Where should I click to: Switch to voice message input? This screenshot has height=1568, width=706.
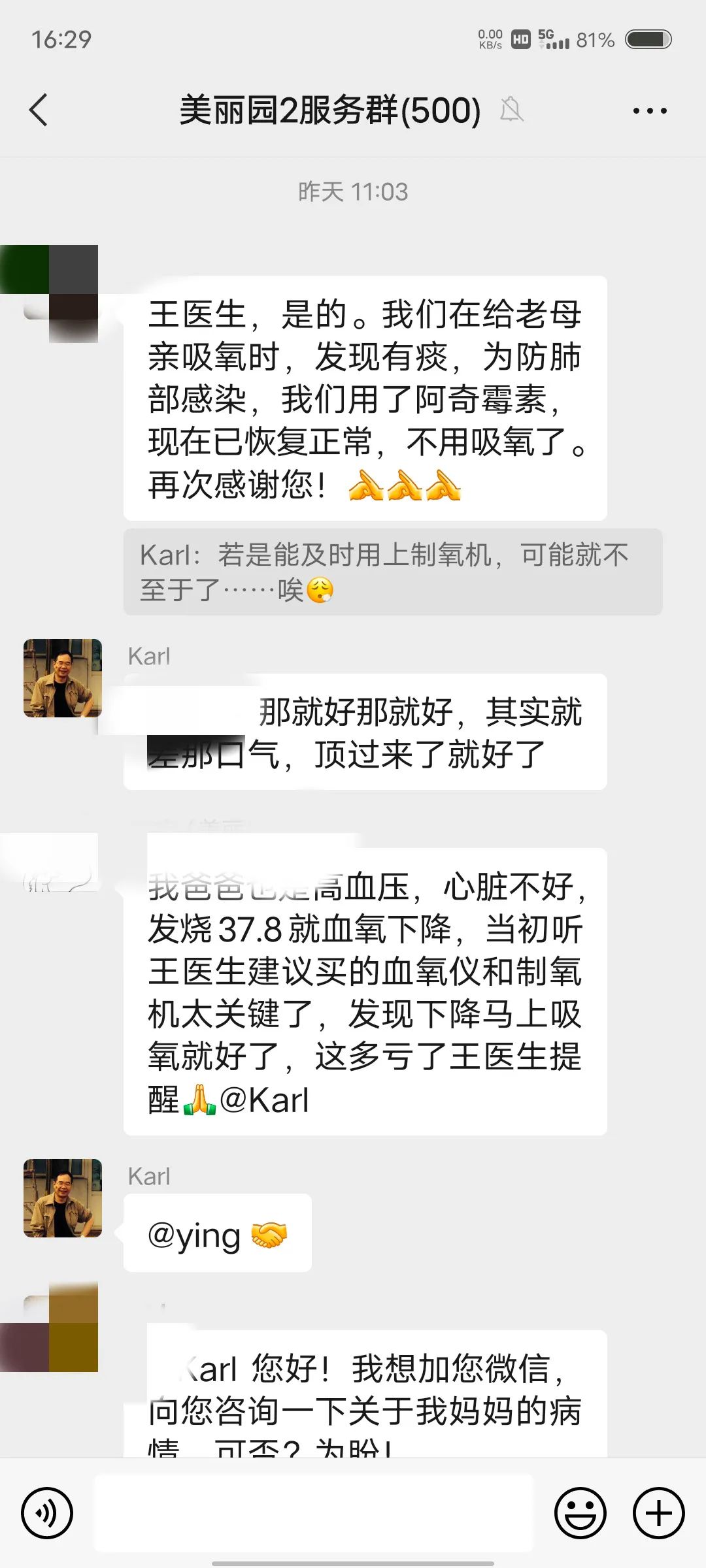click(47, 1512)
